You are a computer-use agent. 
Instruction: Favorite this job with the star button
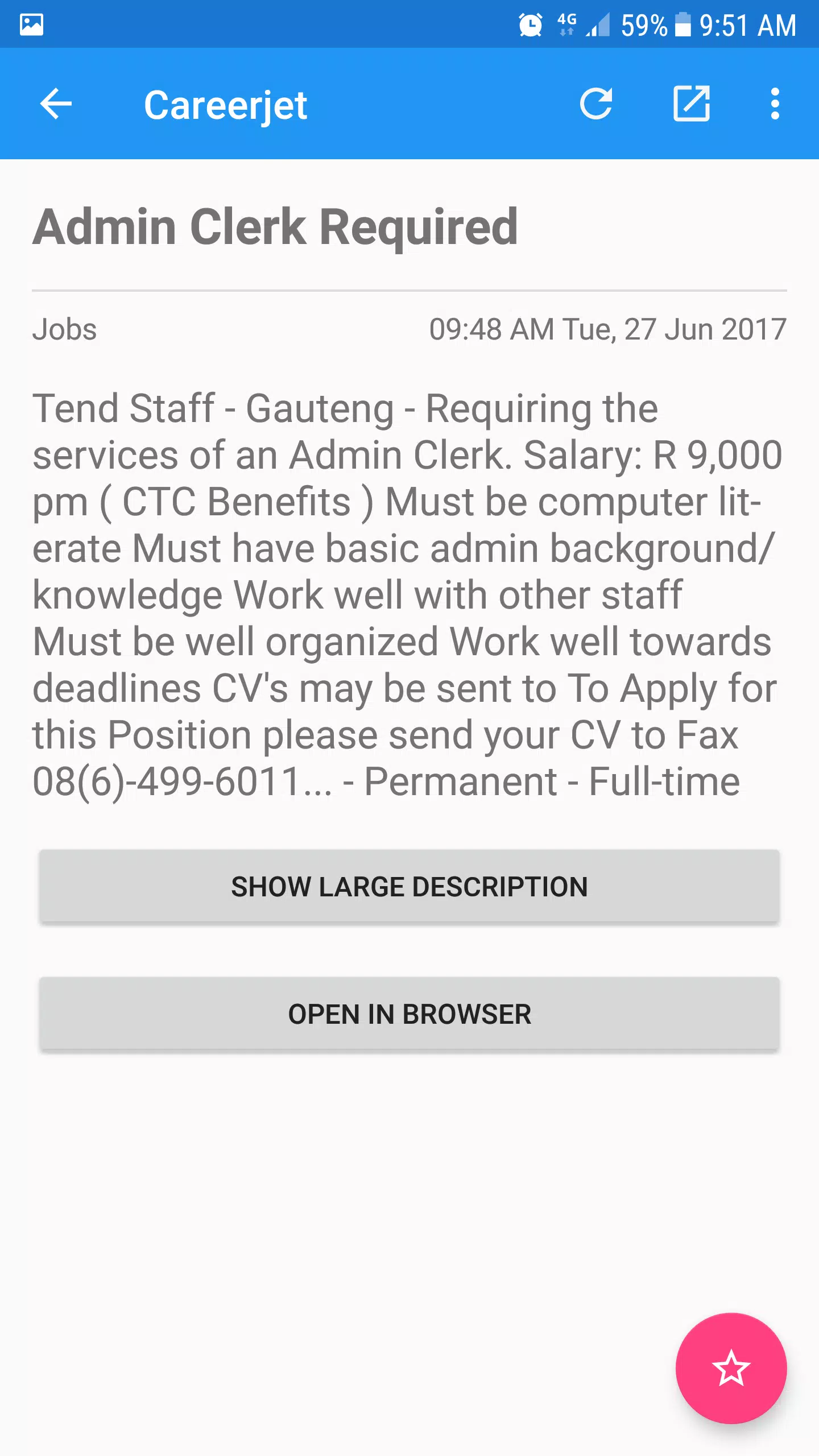coord(731,1368)
